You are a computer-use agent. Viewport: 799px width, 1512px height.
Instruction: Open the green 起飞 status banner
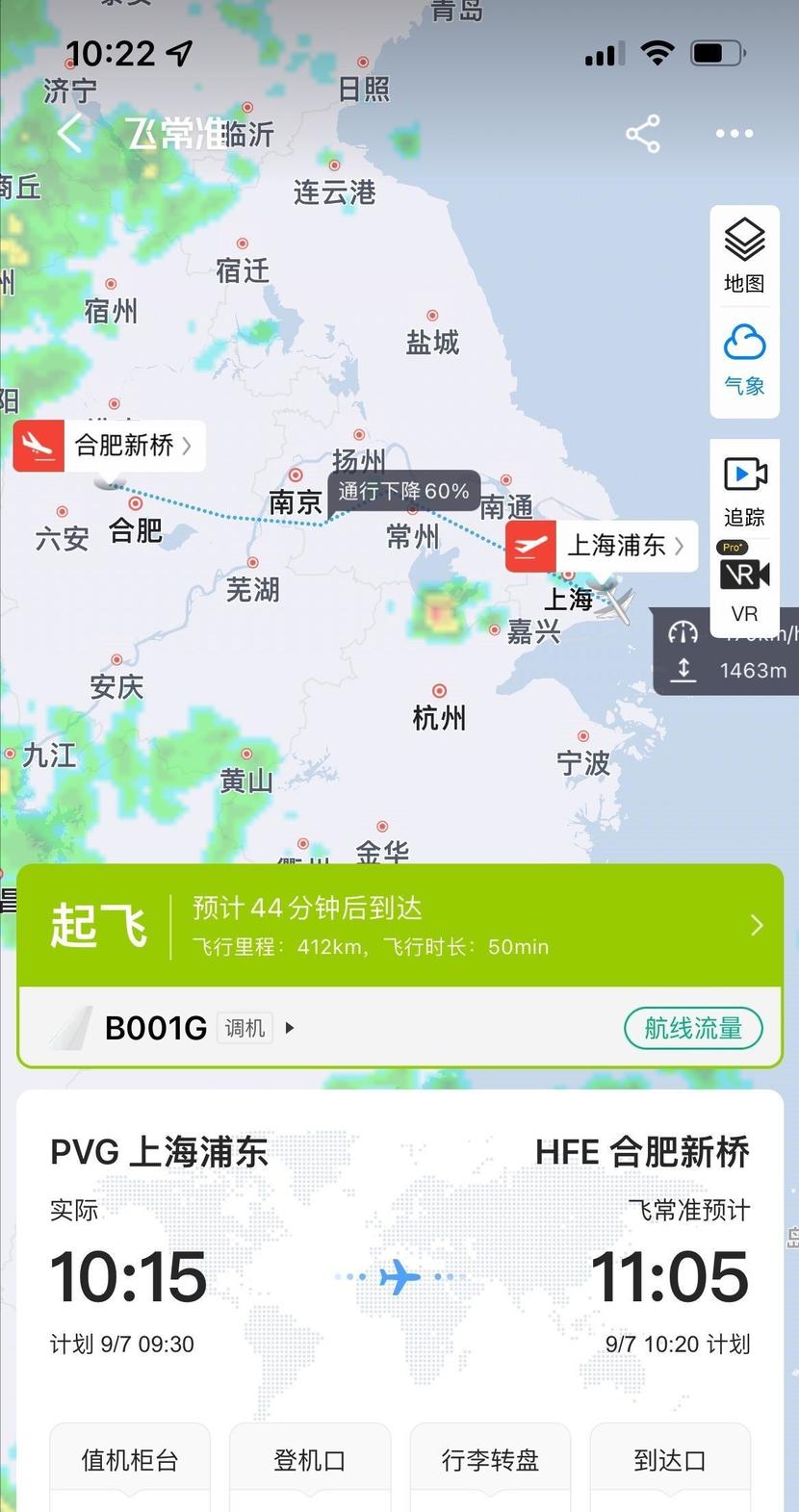399,926
